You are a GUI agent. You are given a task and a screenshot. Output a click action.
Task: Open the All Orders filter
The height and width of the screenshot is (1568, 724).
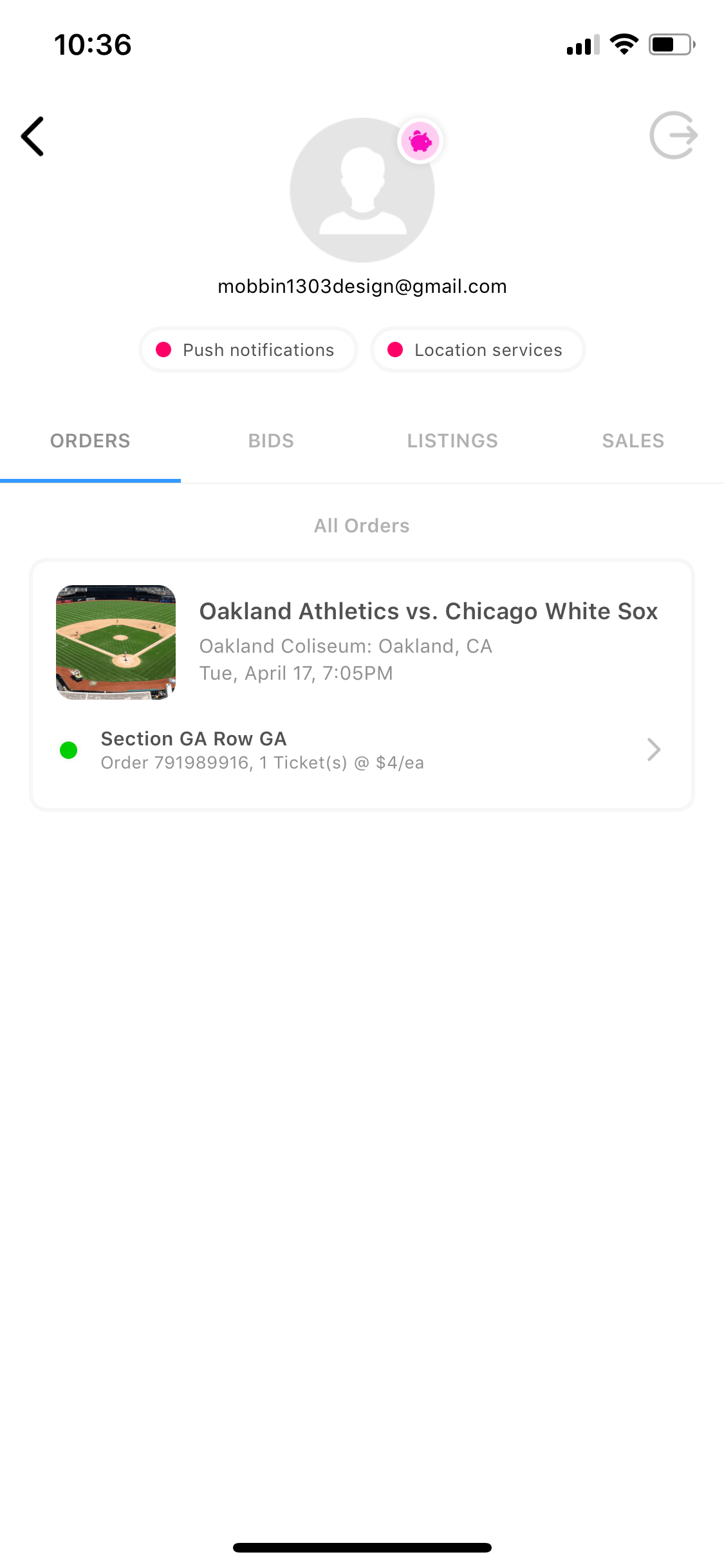tap(362, 526)
